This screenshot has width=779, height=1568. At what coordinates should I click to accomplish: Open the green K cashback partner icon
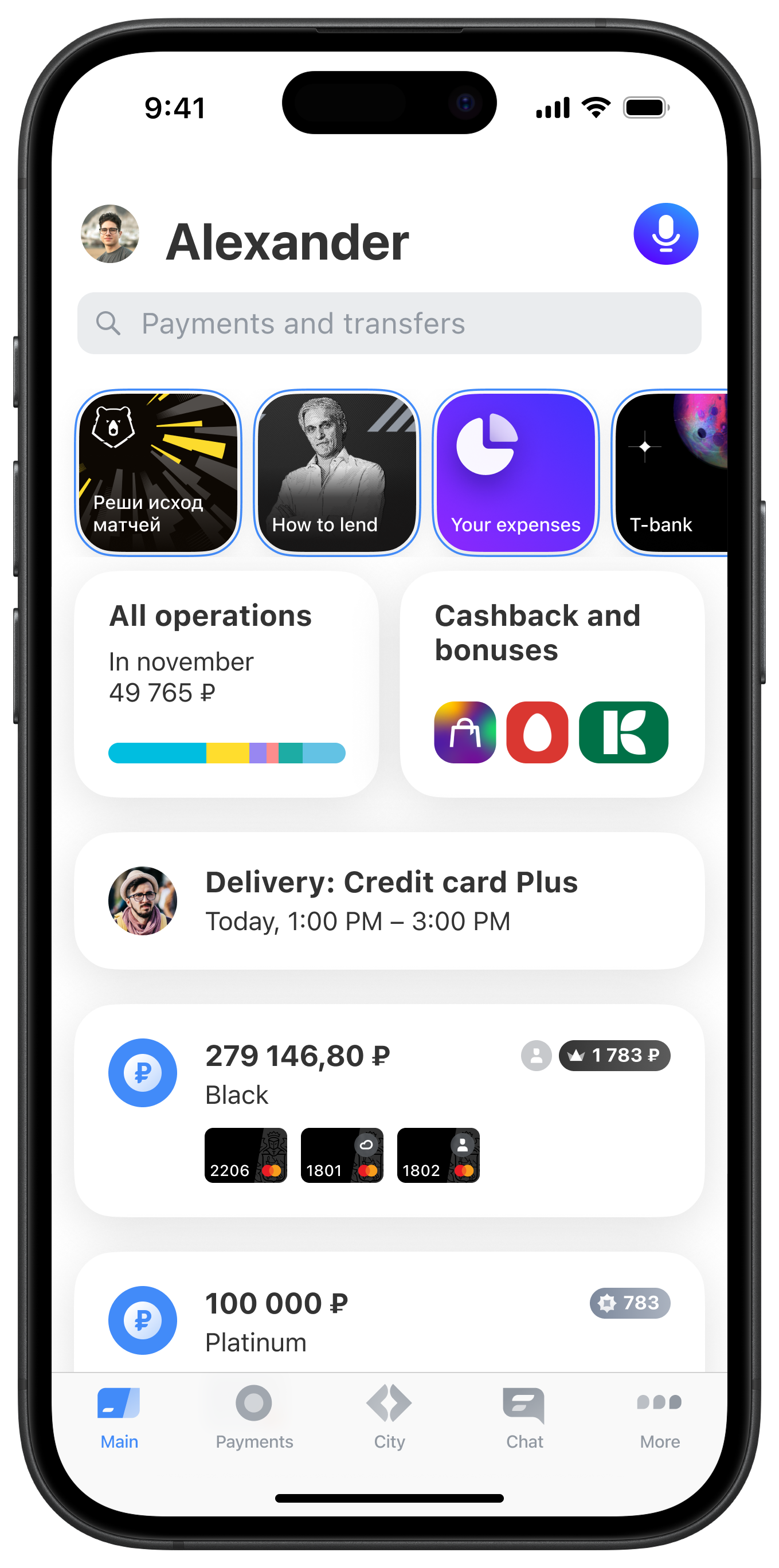pyautogui.click(x=624, y=731)
